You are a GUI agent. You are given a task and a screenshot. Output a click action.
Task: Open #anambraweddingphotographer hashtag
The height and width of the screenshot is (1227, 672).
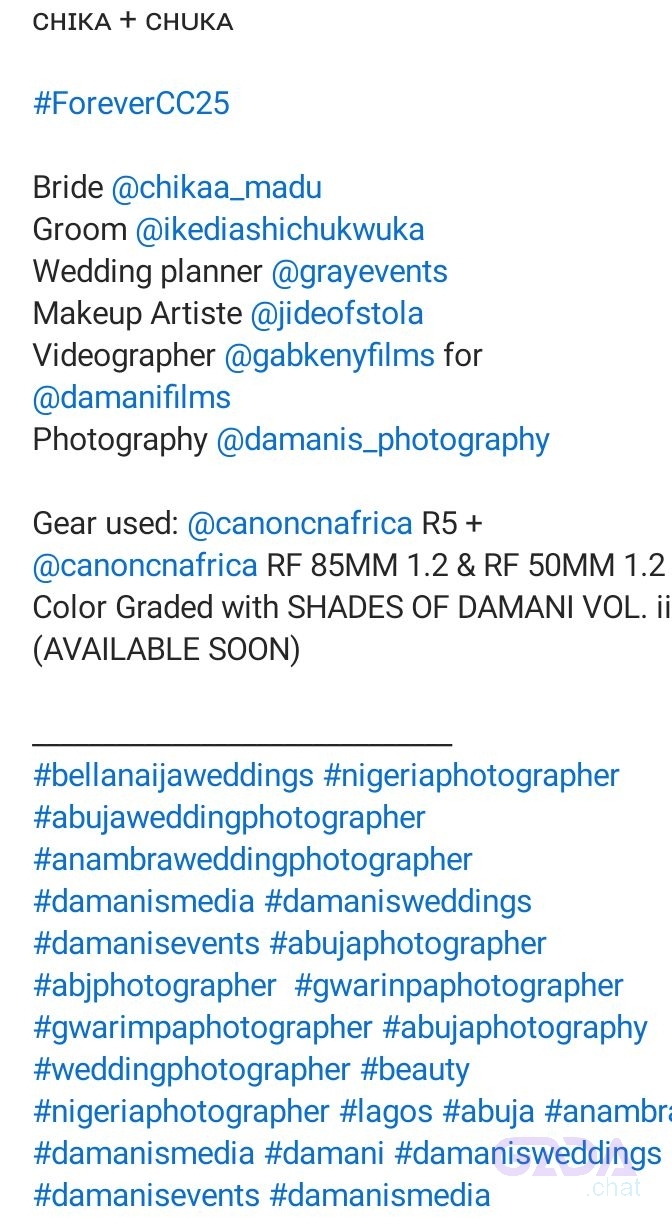(252, 860)
